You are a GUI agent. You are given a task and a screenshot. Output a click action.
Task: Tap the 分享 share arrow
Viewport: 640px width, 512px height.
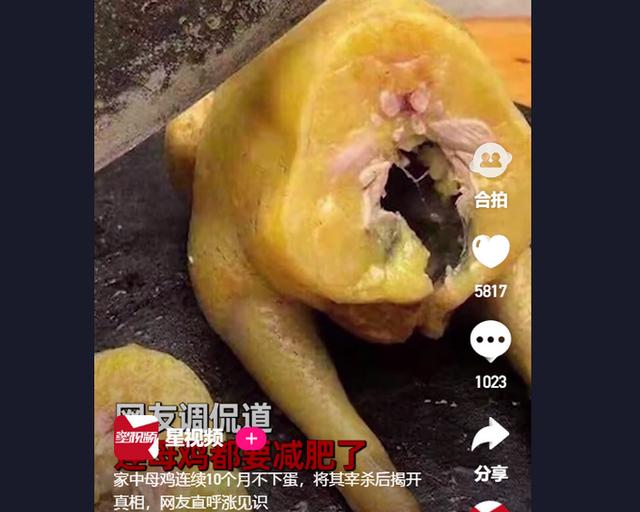[491, 434]
